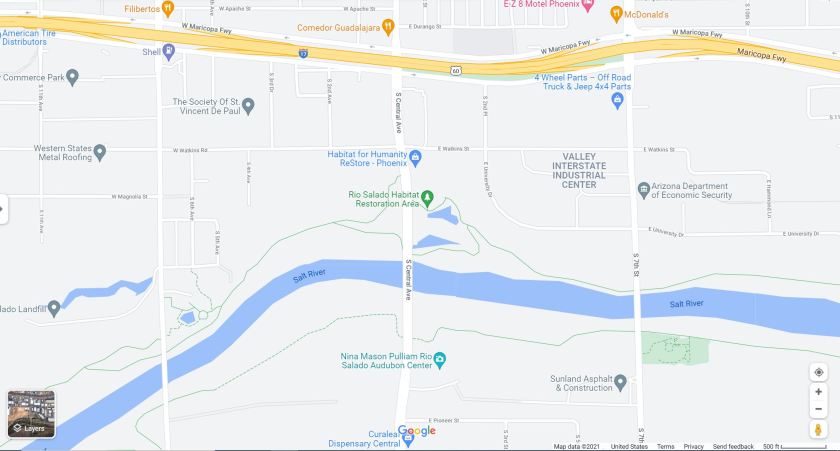This screenshot has width=840, height=451.
Task: Activate Street View pegman
Action: [818, 429]
